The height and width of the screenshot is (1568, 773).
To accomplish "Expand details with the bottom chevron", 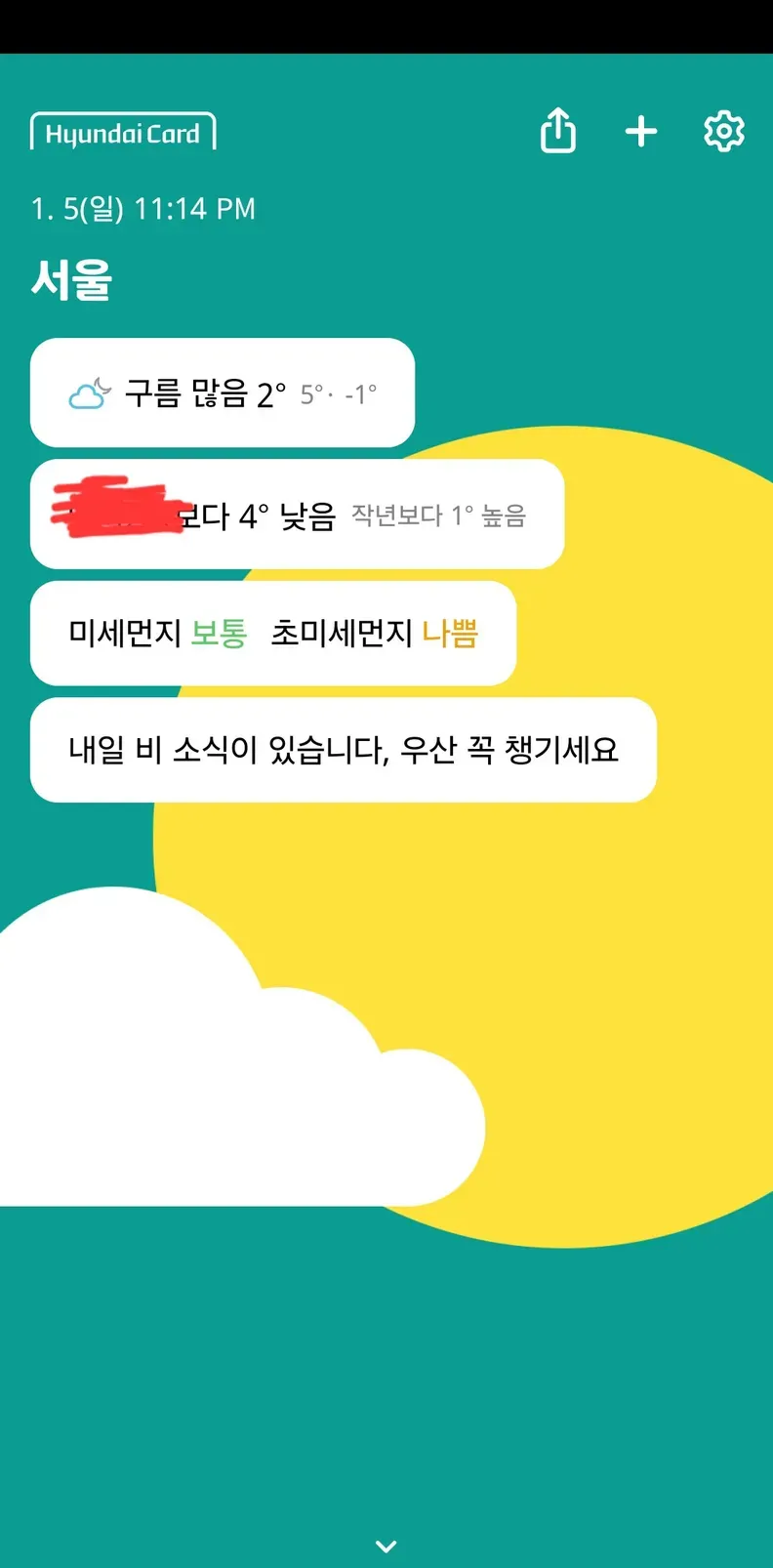I will (386, 1546).
